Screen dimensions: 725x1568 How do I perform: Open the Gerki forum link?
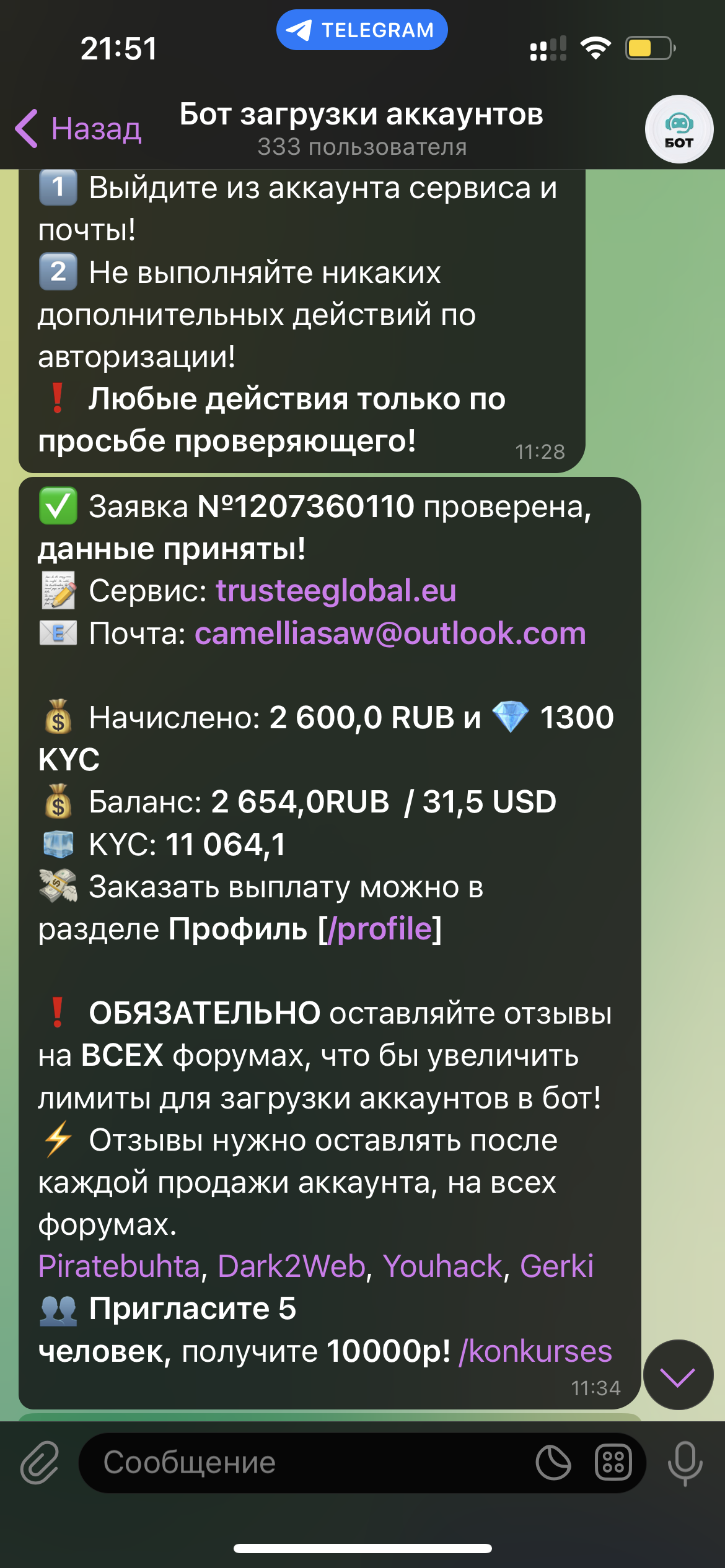[556, 1266]
